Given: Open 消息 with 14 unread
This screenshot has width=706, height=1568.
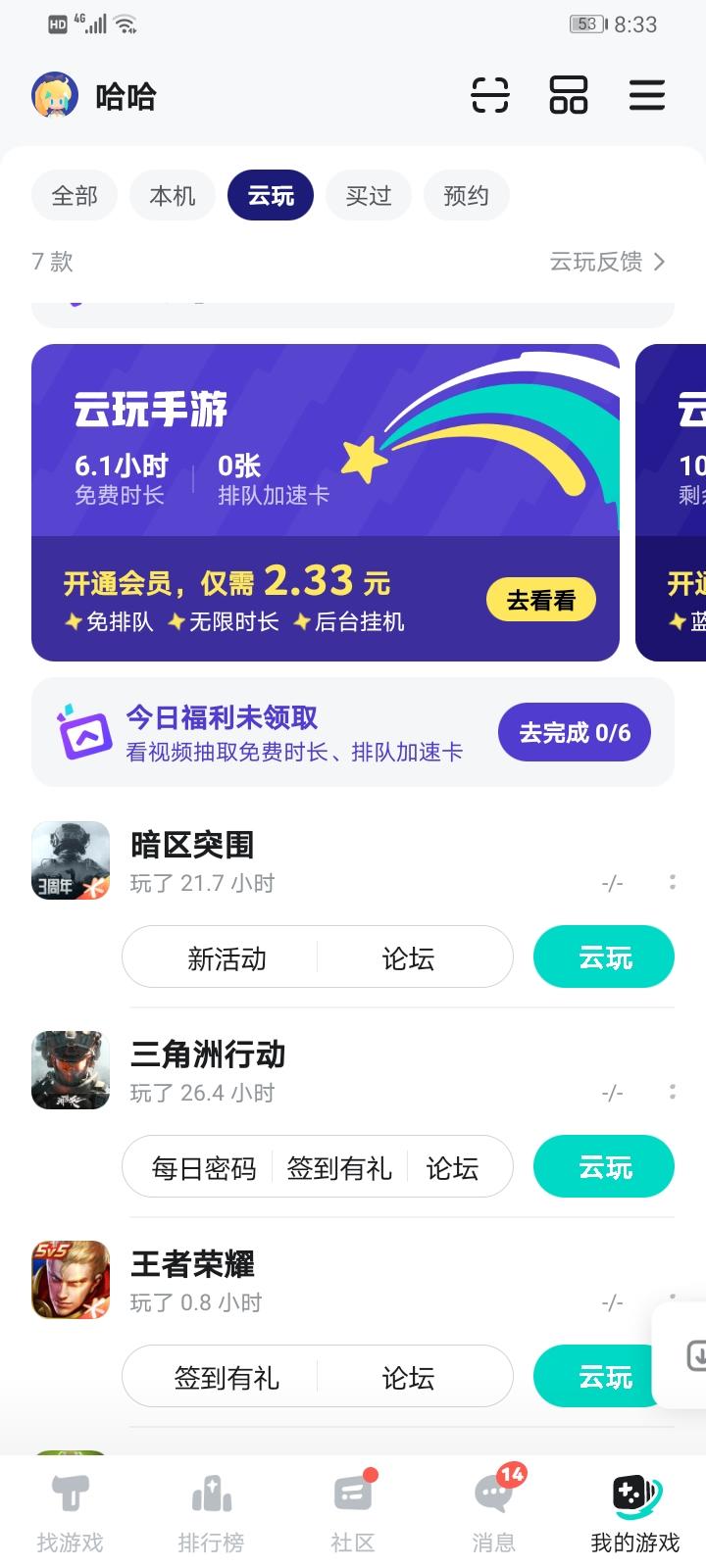Looking at the screenshot, I should tap(493, 1513).
